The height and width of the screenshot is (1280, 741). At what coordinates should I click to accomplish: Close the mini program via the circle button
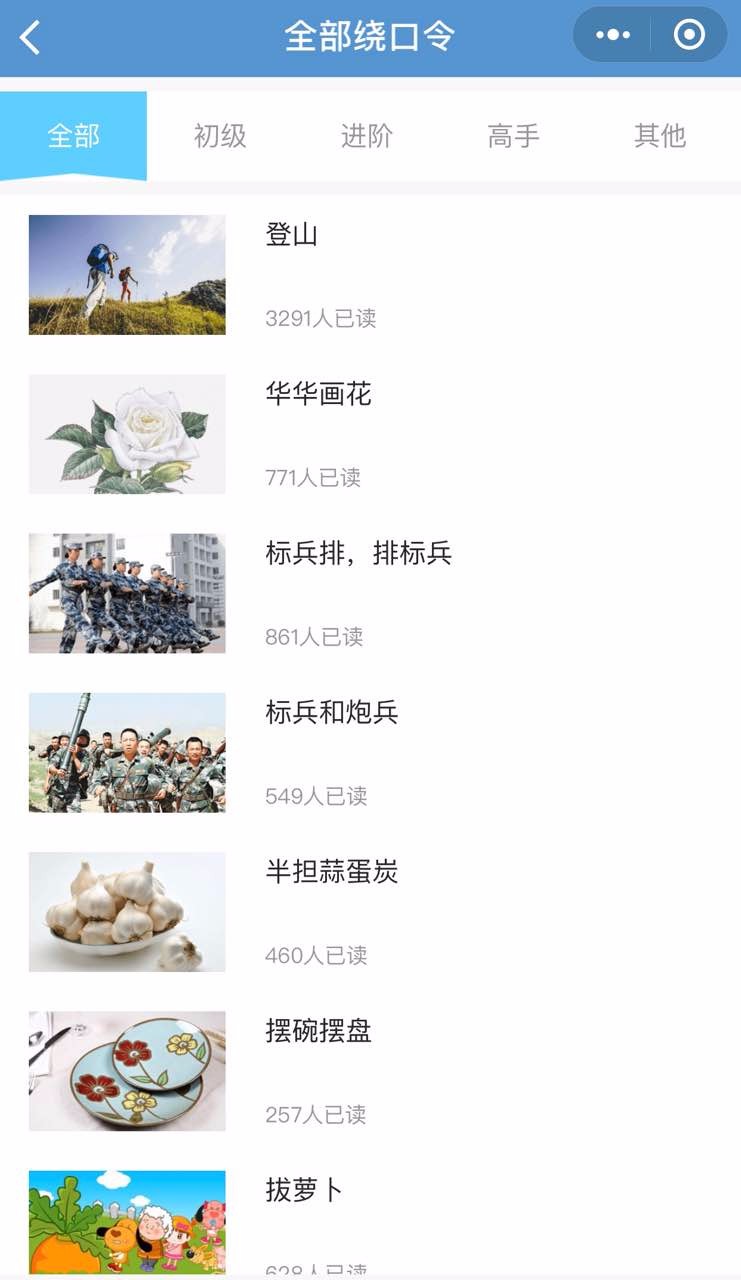point(689,35)
